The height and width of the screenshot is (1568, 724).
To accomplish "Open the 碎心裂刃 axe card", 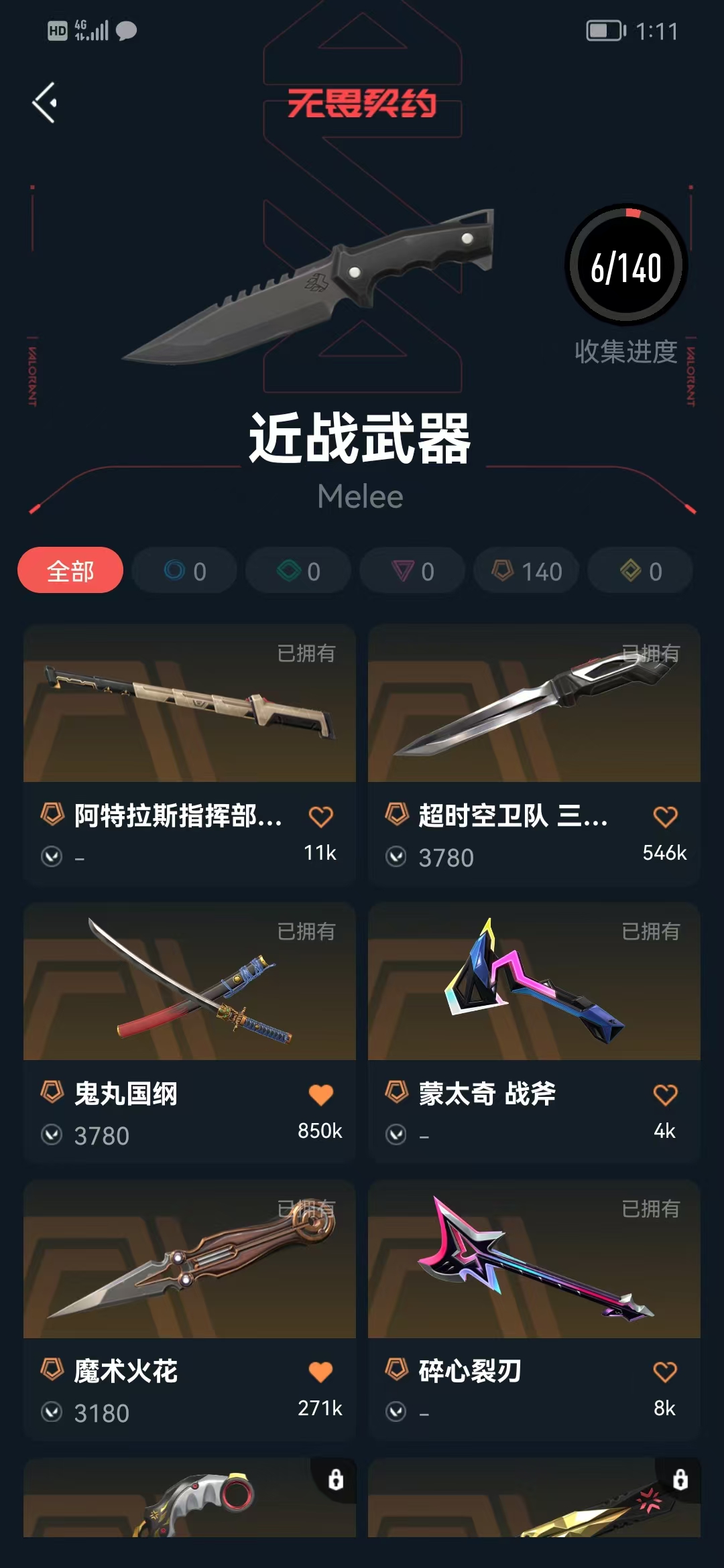I will pyautogui.click(x=534, y=1310).
